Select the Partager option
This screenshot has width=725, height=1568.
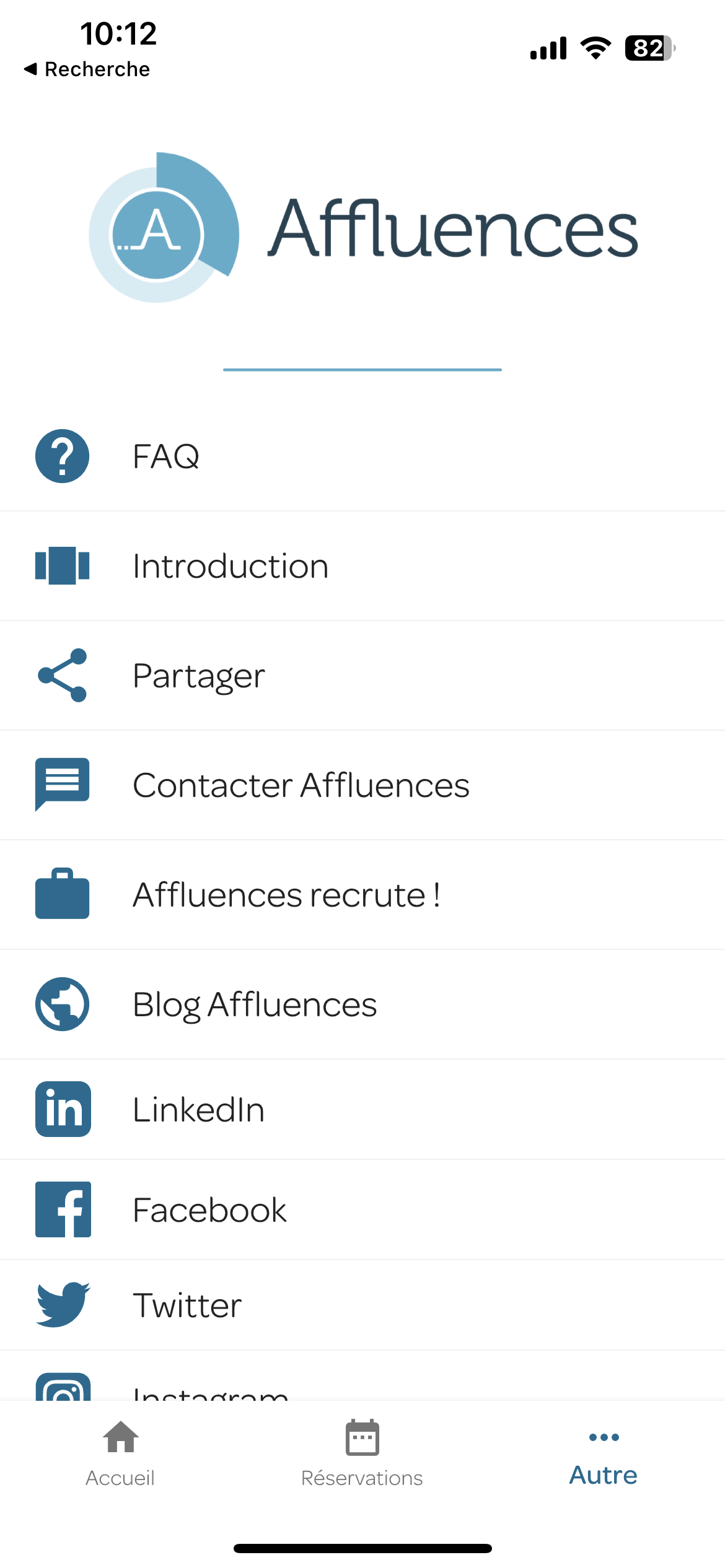[362, 676]
